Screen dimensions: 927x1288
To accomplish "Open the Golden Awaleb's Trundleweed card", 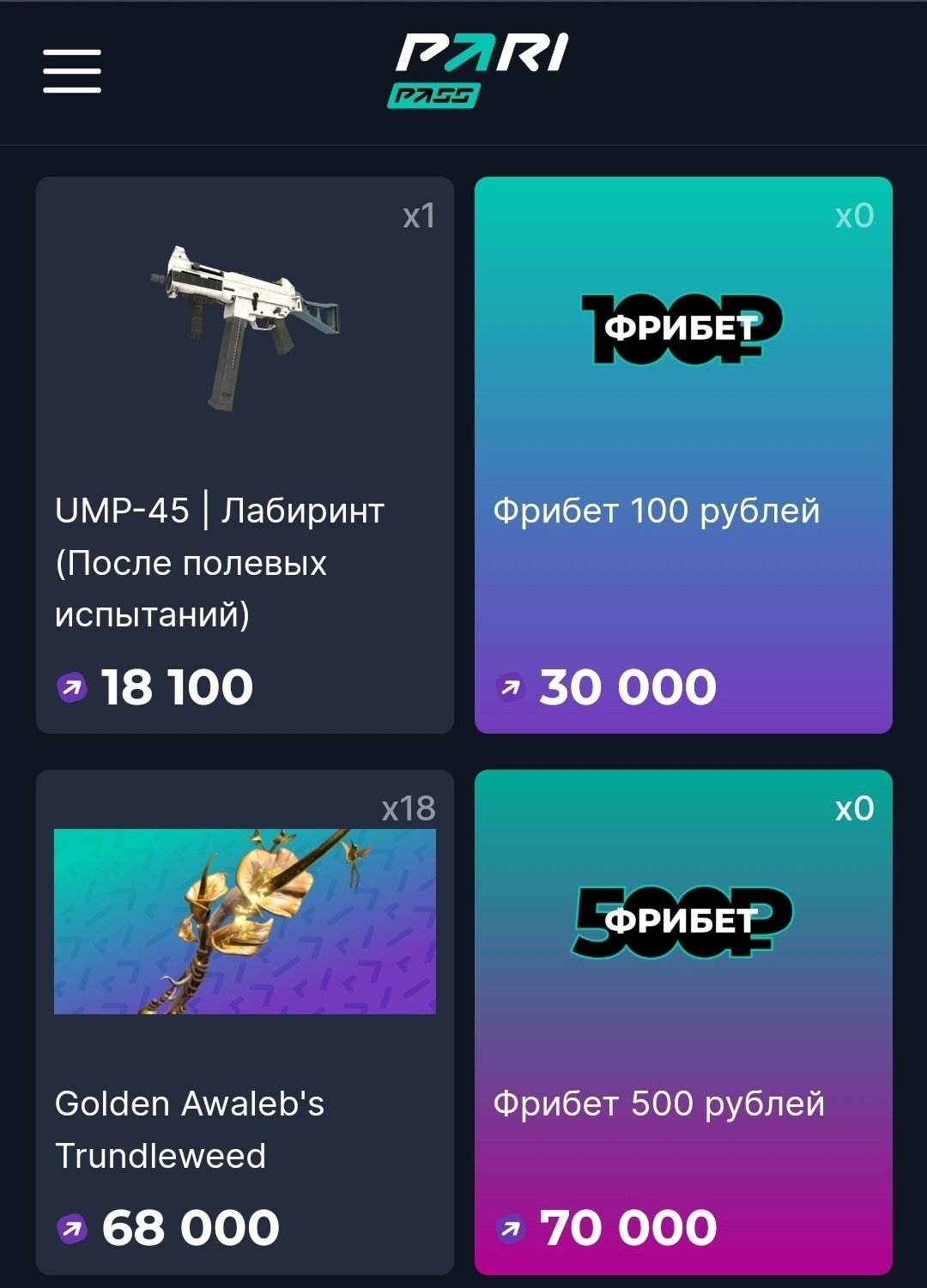I will point(245,1021).
